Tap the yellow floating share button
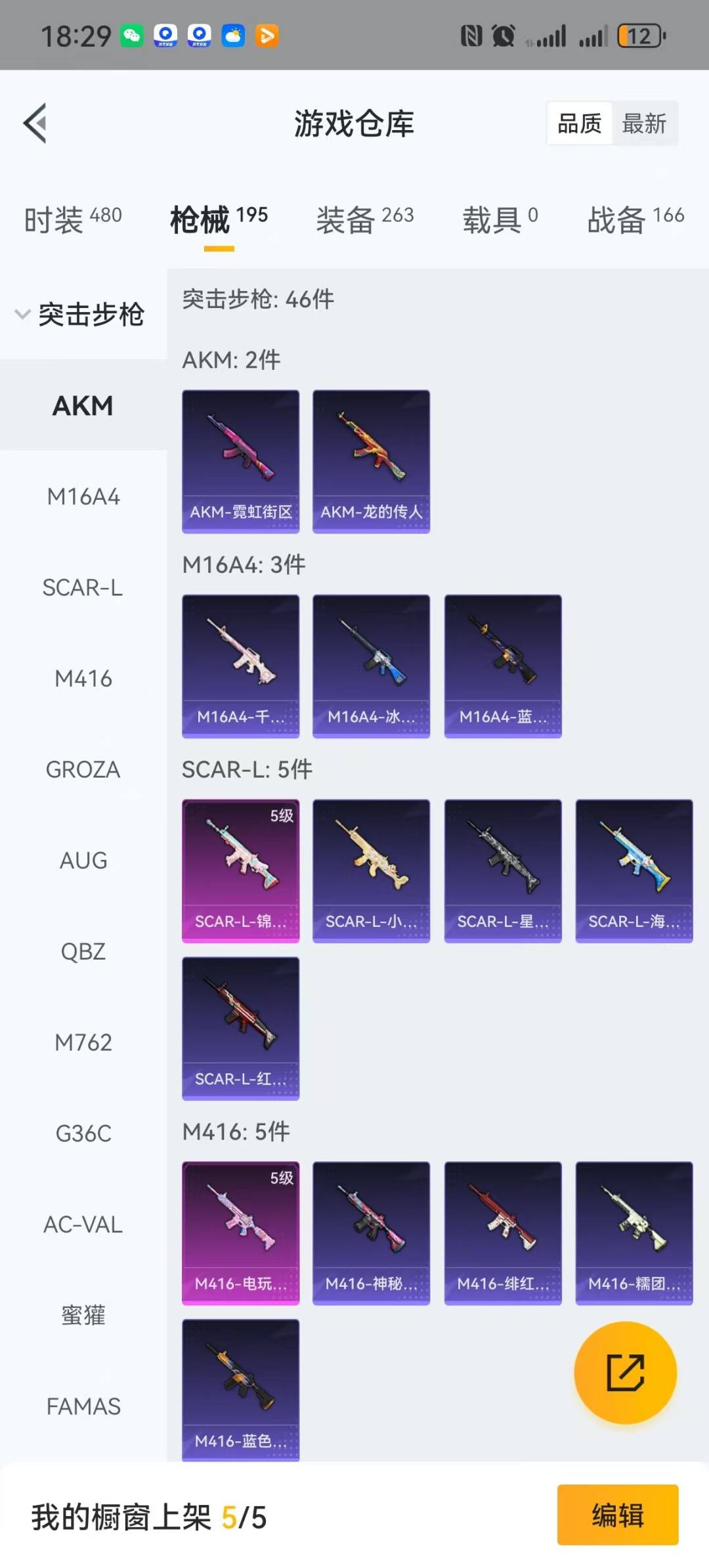709x1568 pixels. (625, 1372)
